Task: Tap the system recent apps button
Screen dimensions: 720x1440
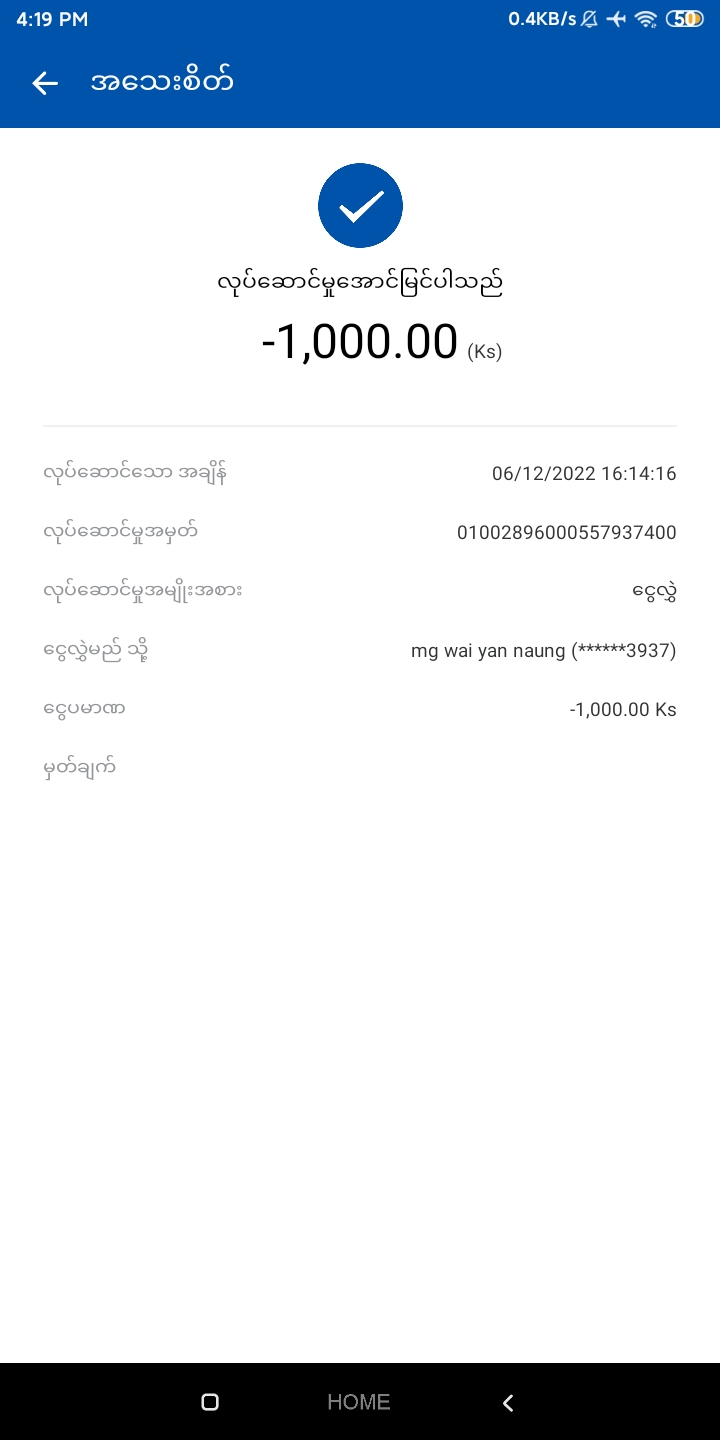Action: pyautogui.click(x=210, y=1402)
